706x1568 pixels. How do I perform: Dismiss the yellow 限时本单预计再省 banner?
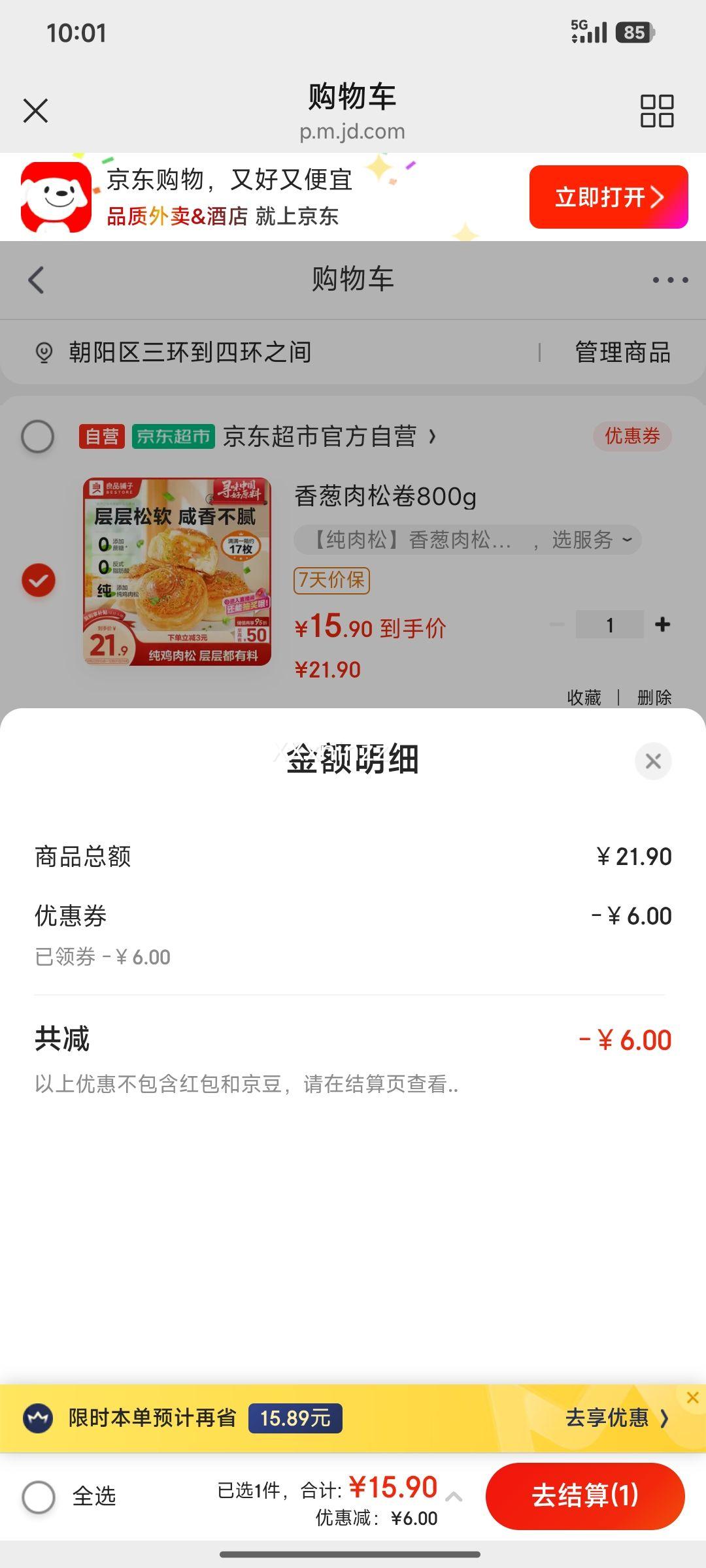692,1397
